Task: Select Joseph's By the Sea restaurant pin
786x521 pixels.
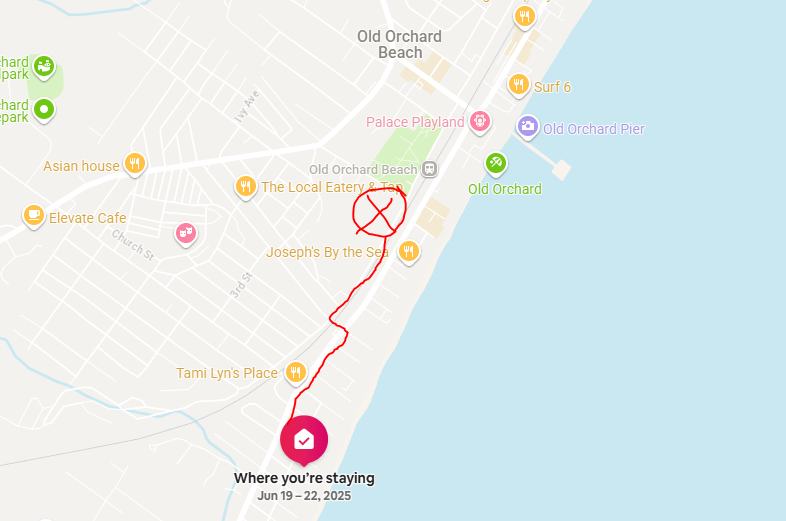Action: (x=408, y=251)
